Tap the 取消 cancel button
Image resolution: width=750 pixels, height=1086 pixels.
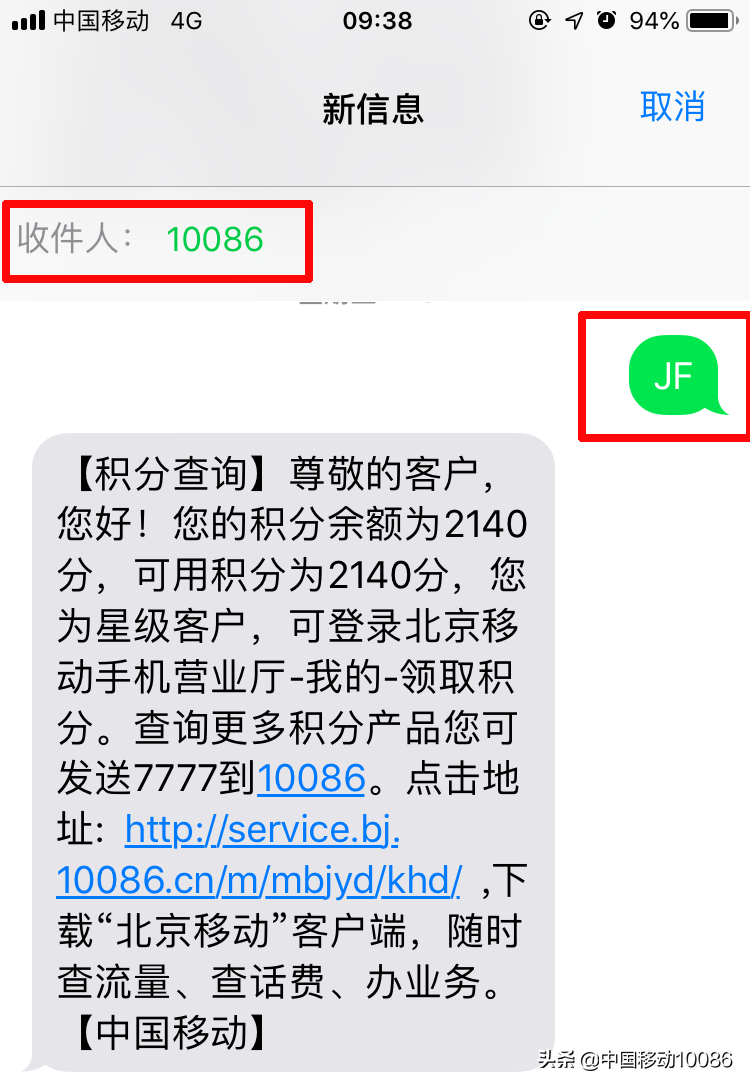click(x=673, y=104)
